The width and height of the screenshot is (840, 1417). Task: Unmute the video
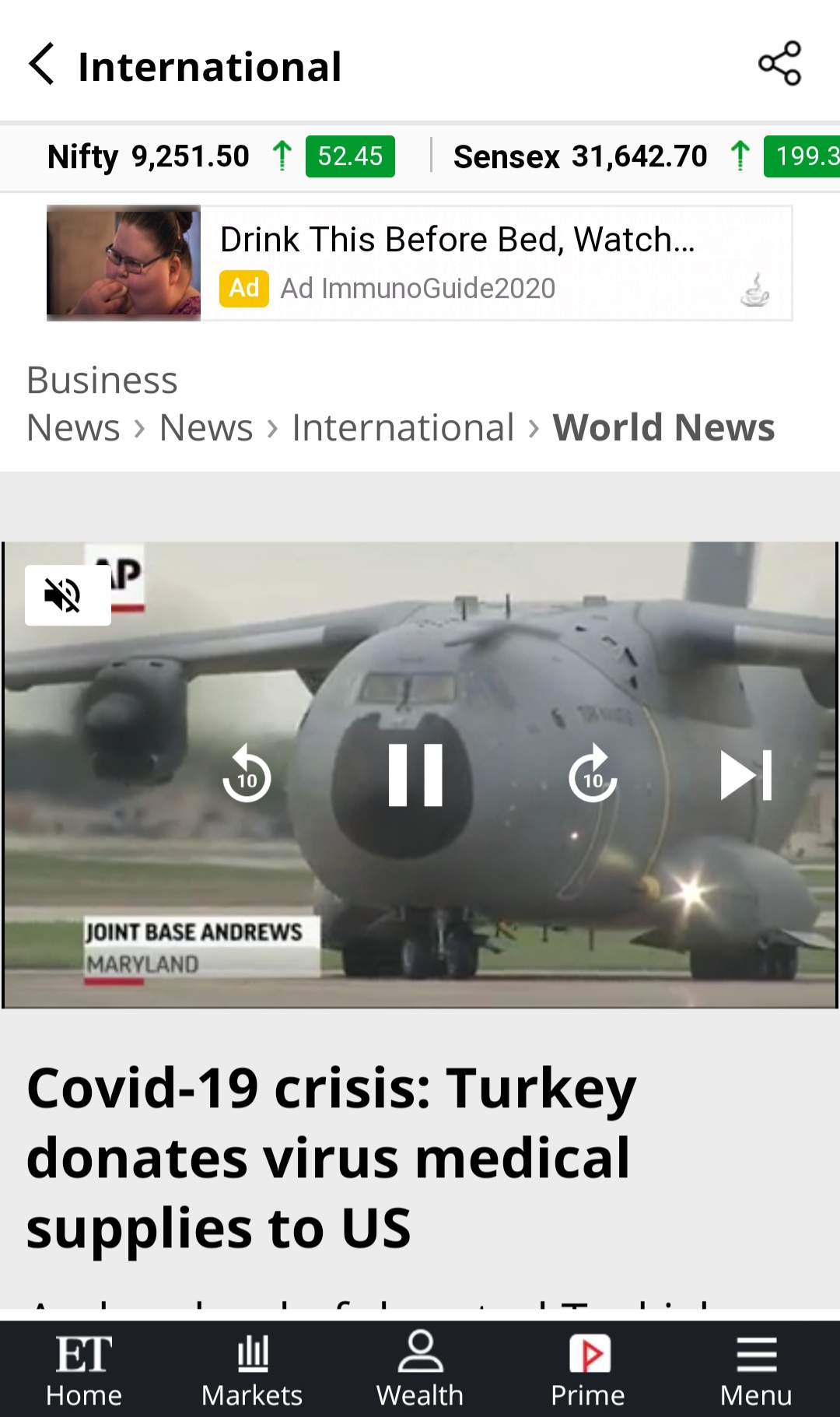[x=67, y=595]
